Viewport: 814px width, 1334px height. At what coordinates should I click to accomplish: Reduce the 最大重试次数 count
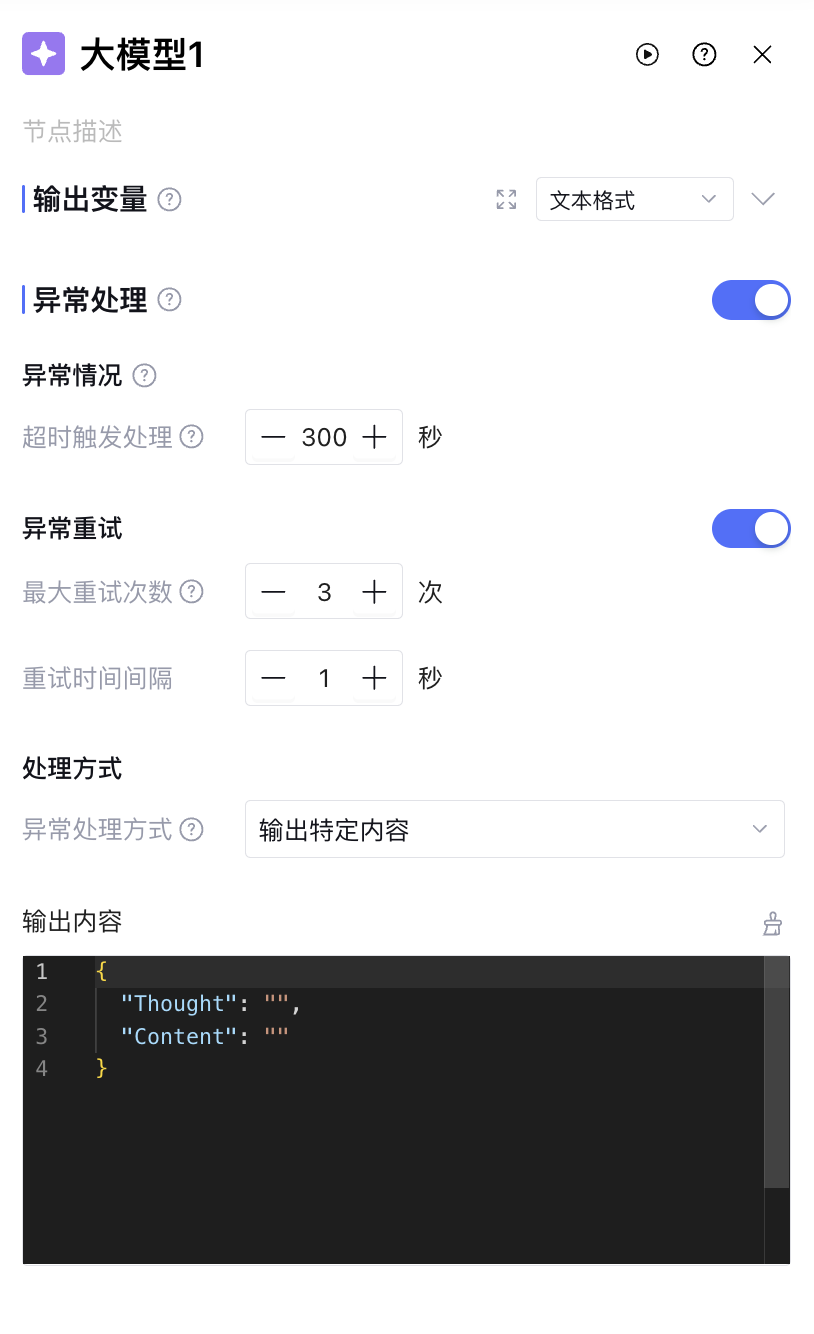pyautogui.click(x=273, y=592)
